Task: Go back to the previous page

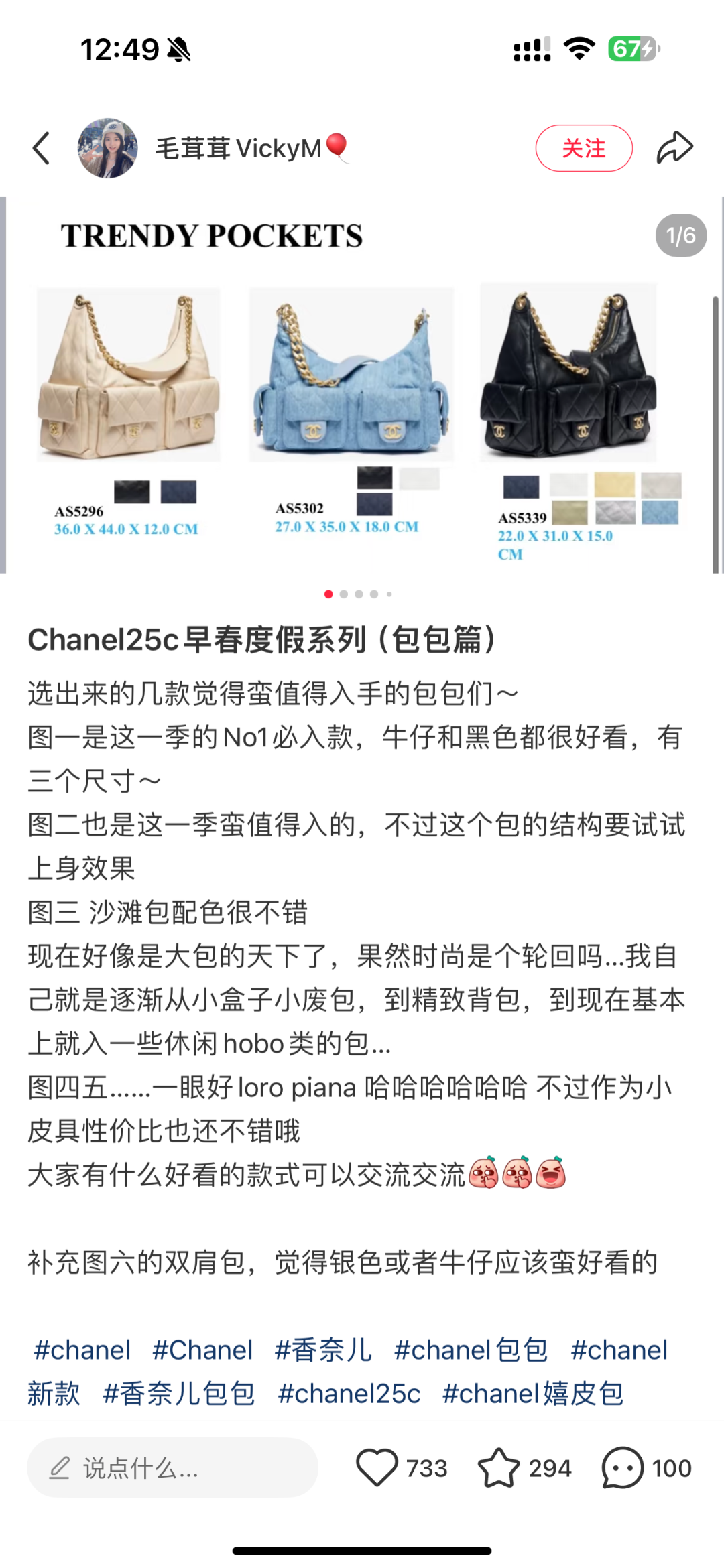Action: [42, 148]
